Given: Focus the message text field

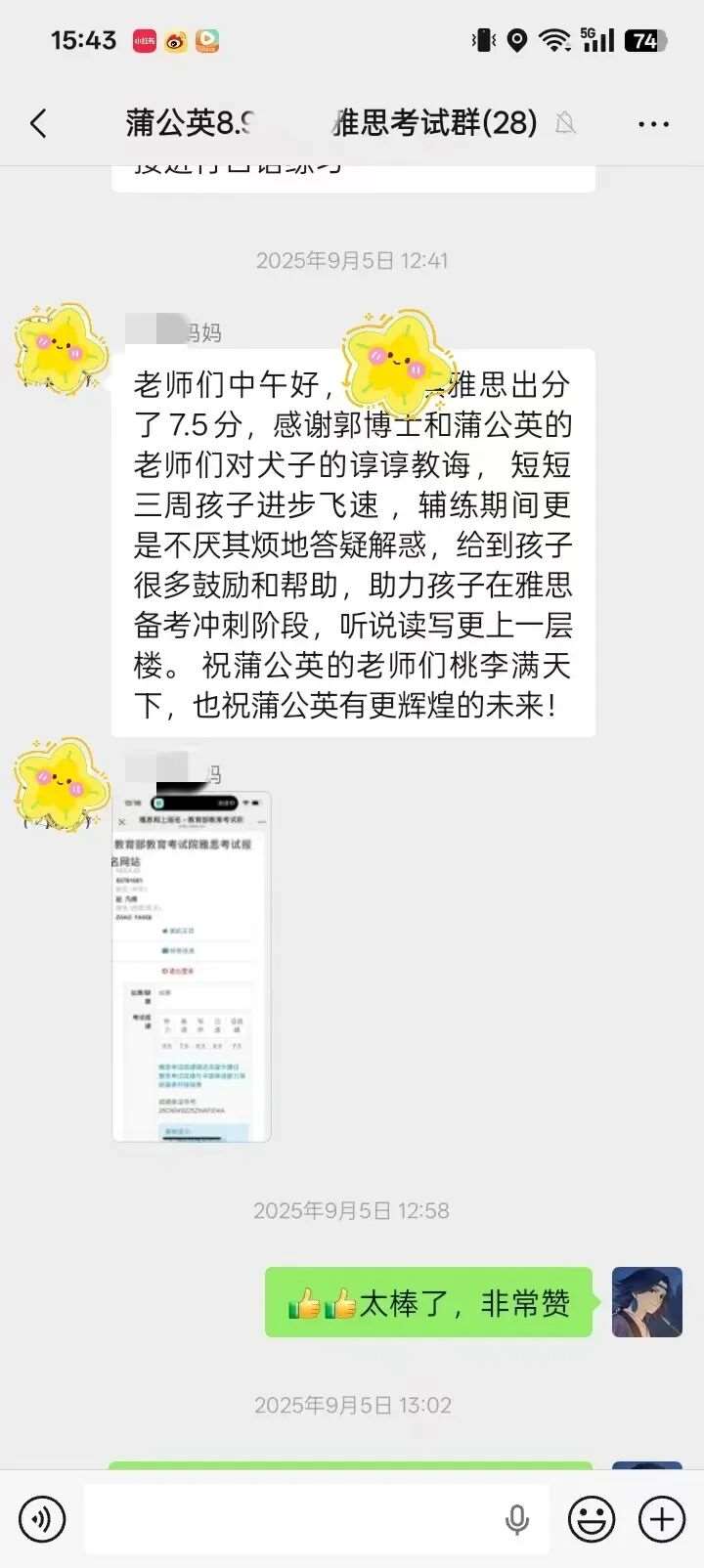Looking at the screenshot, I should tap(293, 1519).
